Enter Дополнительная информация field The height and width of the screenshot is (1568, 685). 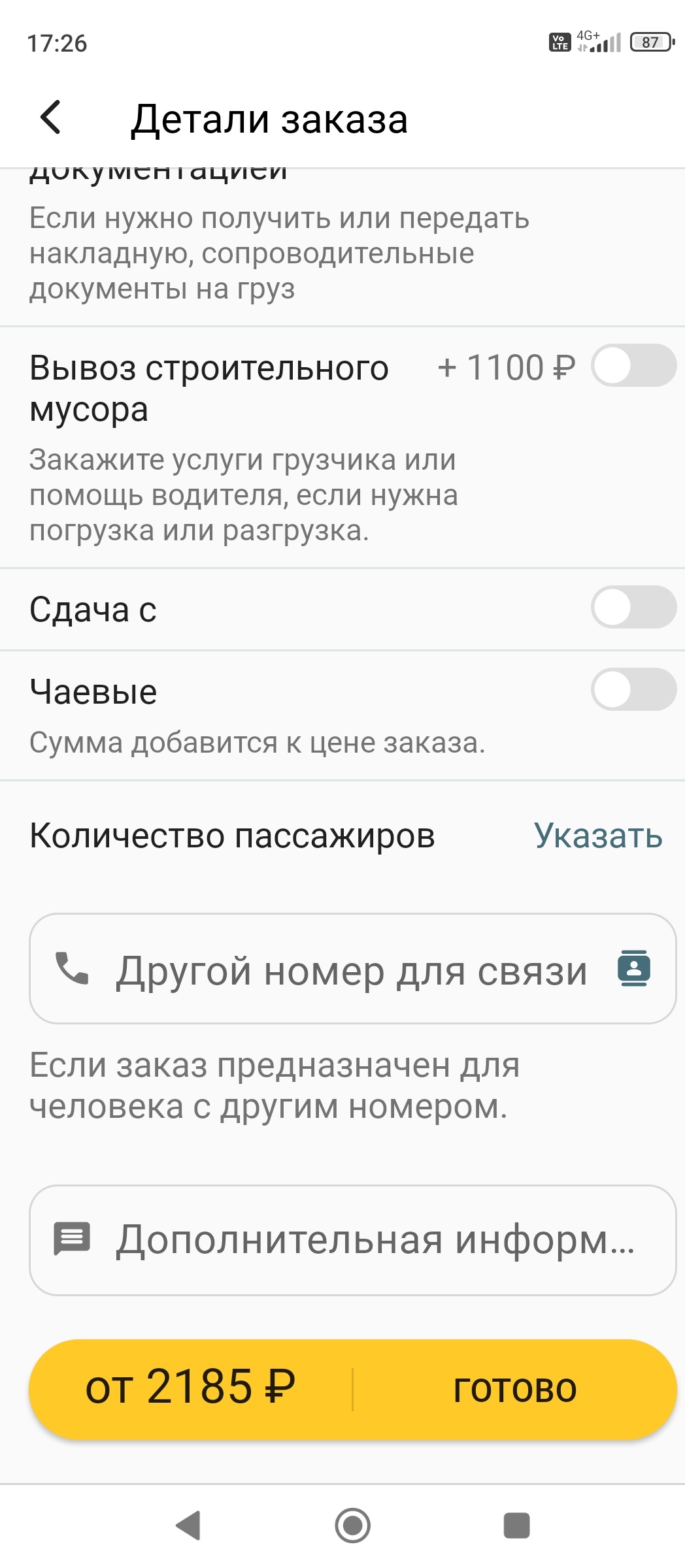pyautogui.click(x=353, y=1240)
